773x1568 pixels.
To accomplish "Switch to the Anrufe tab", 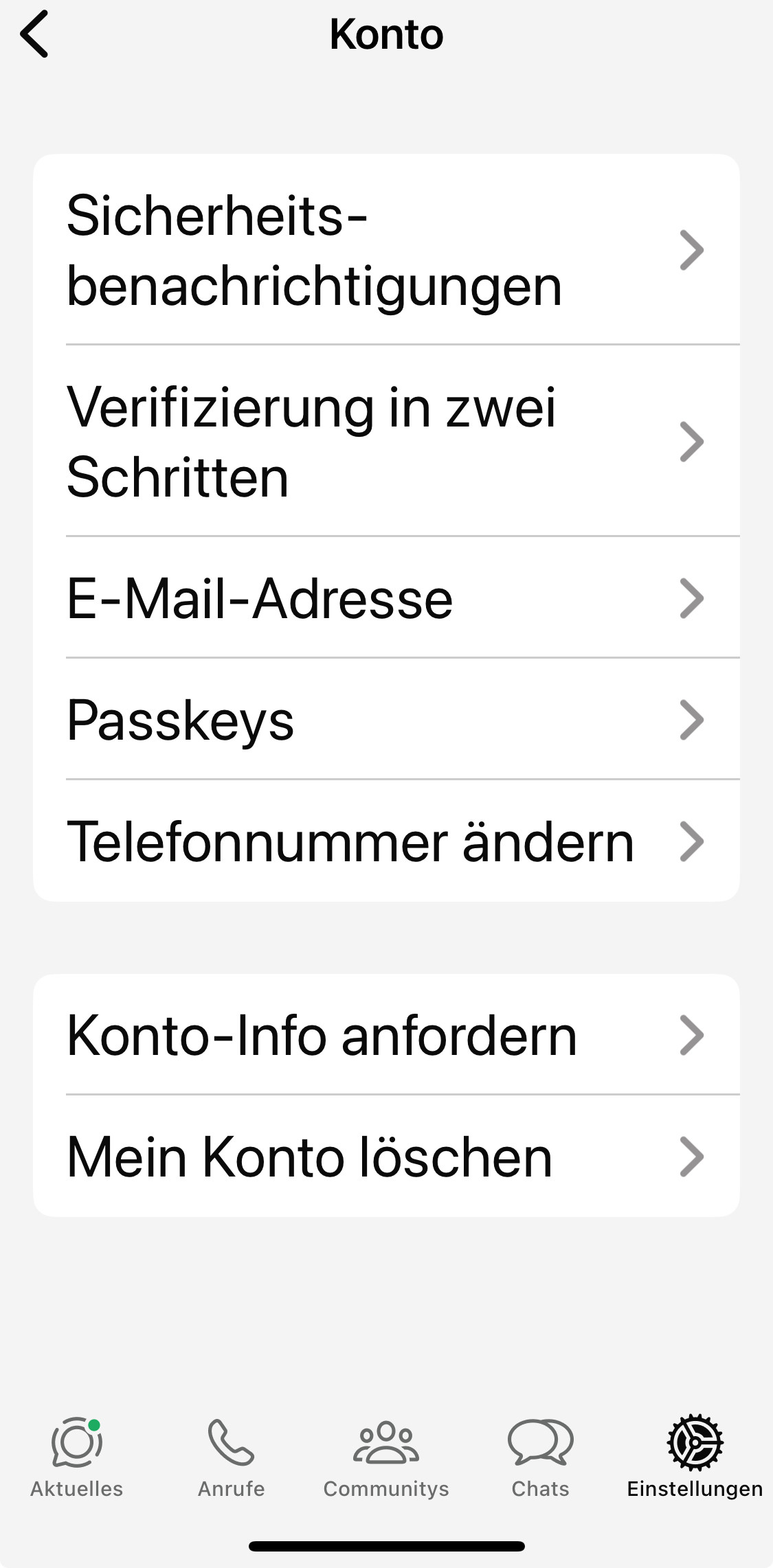I will (x=232, y=1456).
